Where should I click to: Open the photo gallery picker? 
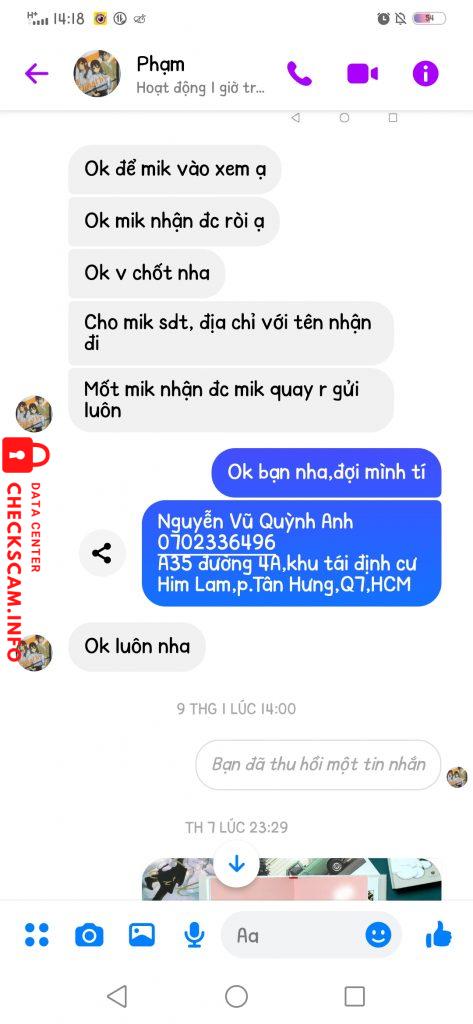pyautogui.click(x=142, y=935)
